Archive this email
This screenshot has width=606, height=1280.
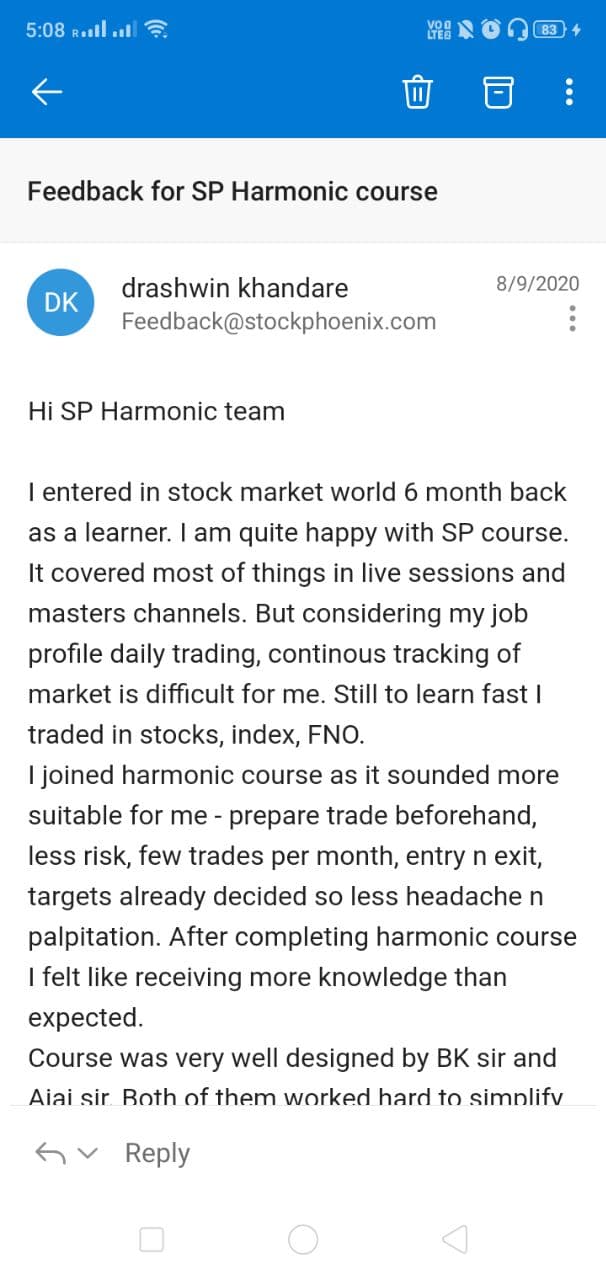tap(498, 92)
